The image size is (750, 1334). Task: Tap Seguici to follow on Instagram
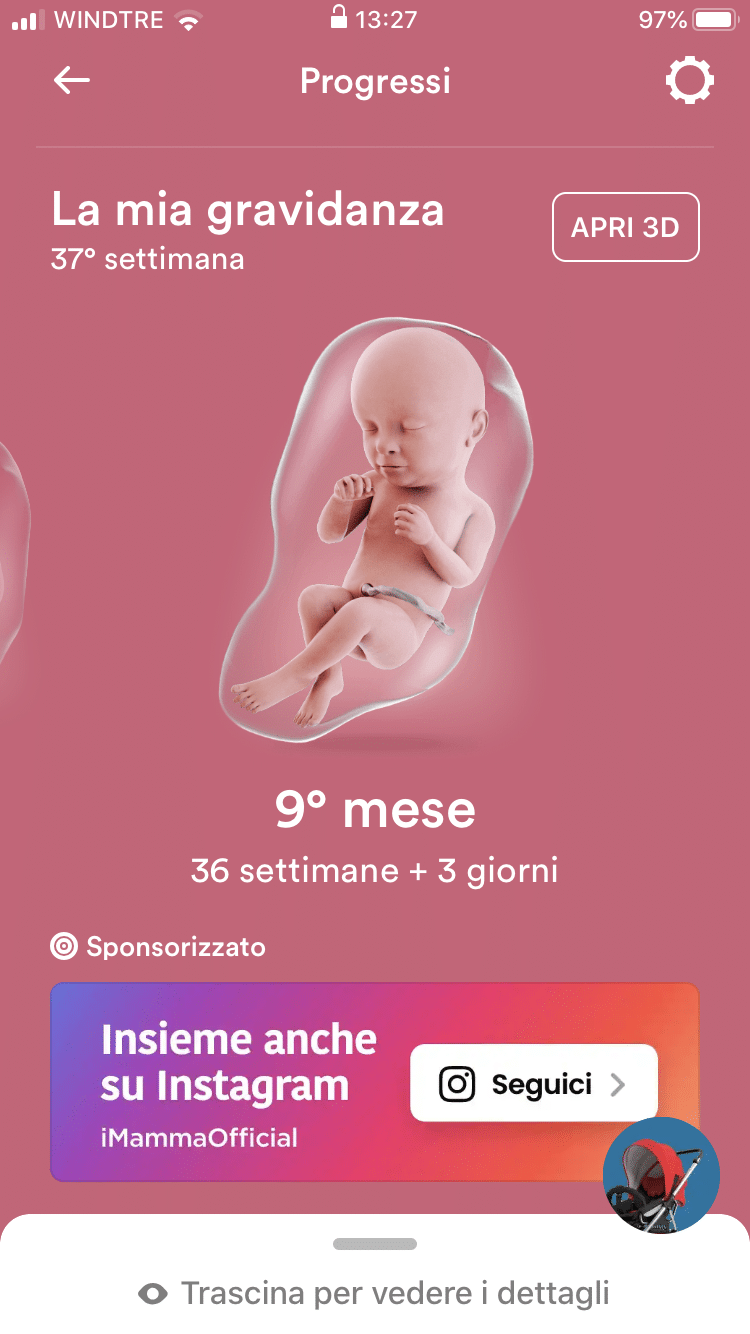tap(533, 1084)
